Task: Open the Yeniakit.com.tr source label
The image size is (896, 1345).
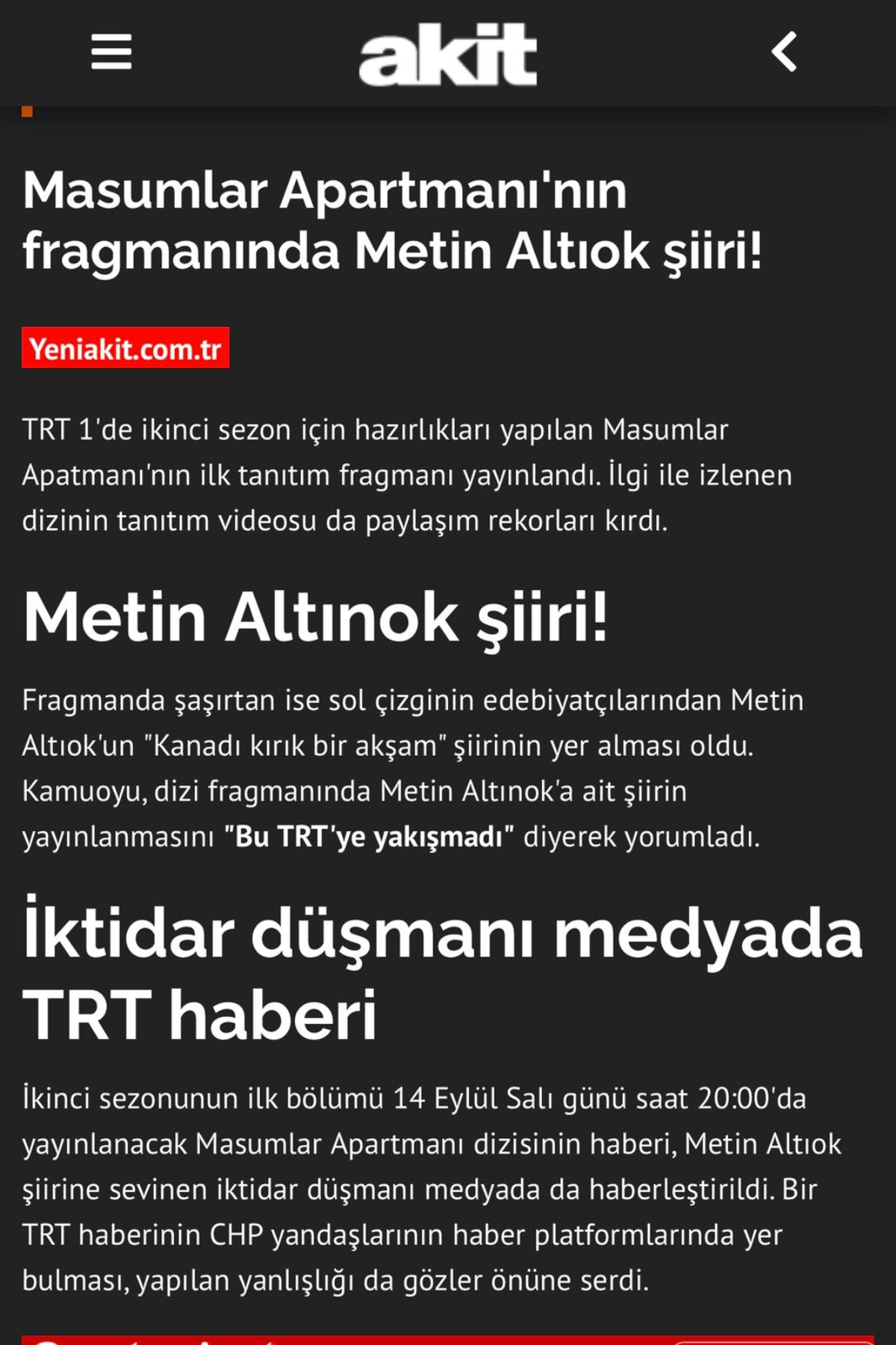Action: click(x=125, y=348)
